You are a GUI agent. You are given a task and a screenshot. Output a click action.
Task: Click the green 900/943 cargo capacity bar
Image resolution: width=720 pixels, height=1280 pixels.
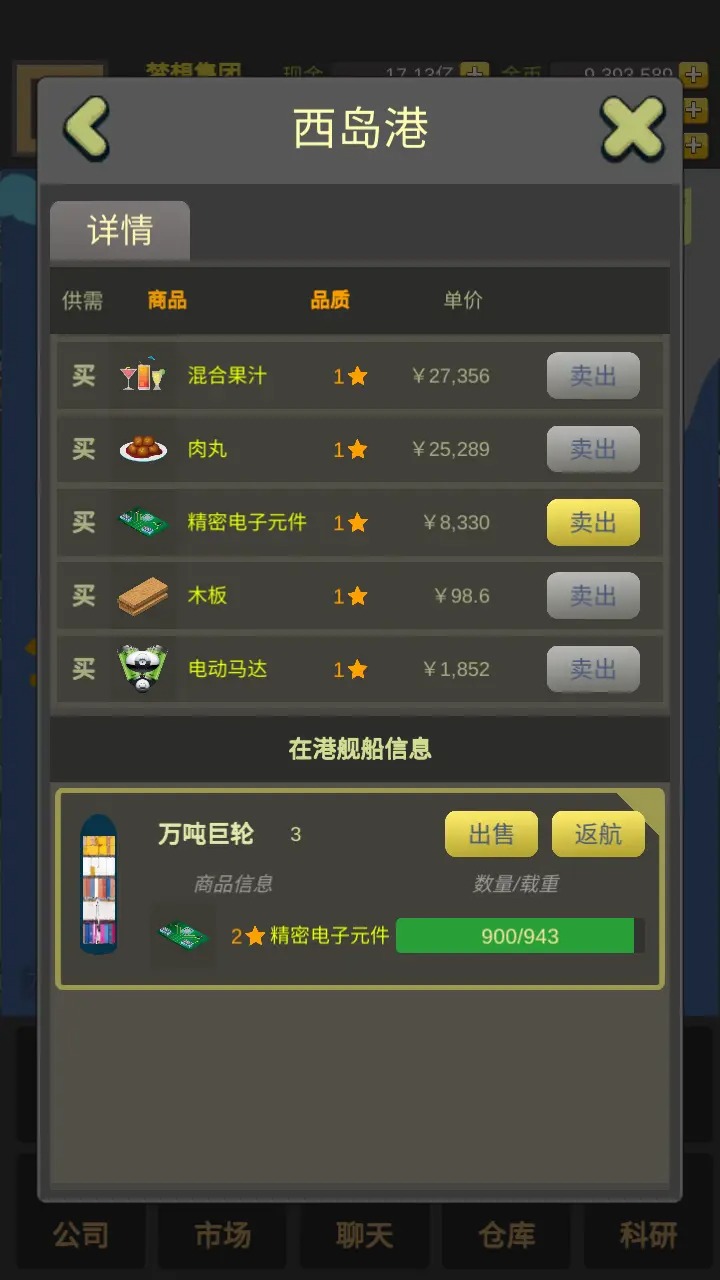(x=515, y=935)
